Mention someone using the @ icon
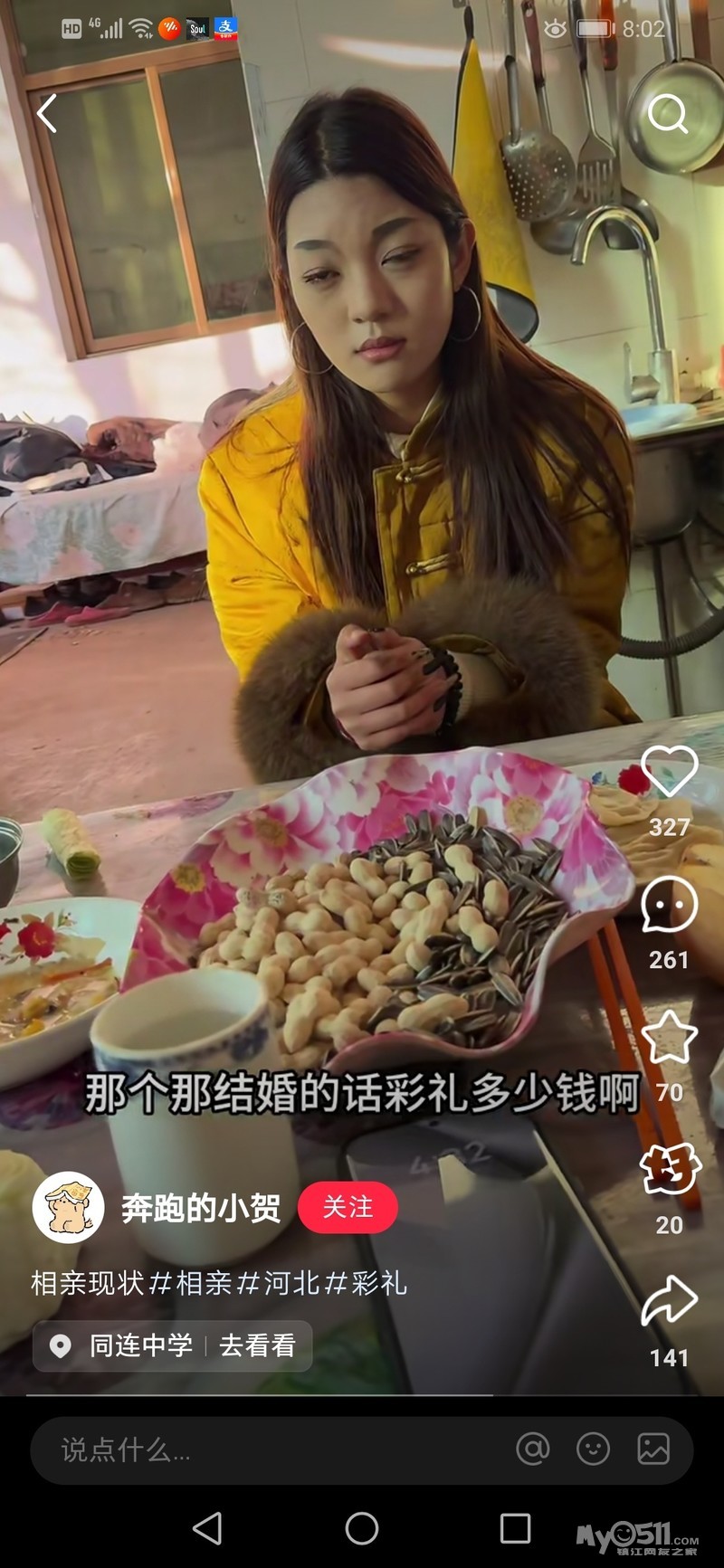 point(532,1449)
